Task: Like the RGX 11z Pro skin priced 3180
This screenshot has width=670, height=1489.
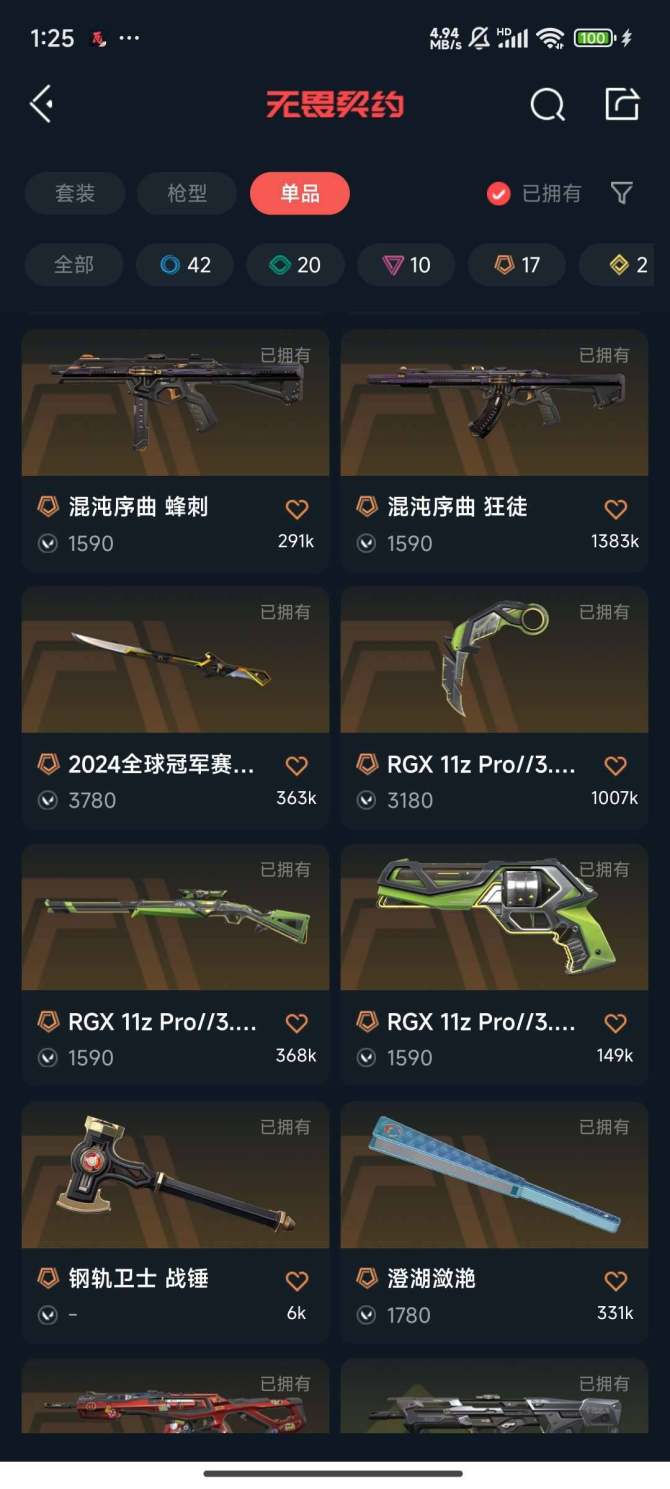Action: pyautogui.click(x=616, y=766)
